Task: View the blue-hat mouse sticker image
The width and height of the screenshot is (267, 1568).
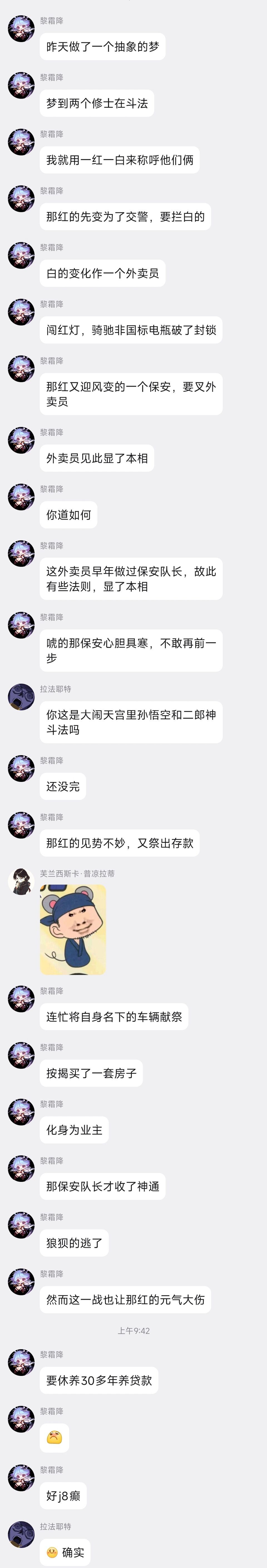Action: [x=73, y=929]
